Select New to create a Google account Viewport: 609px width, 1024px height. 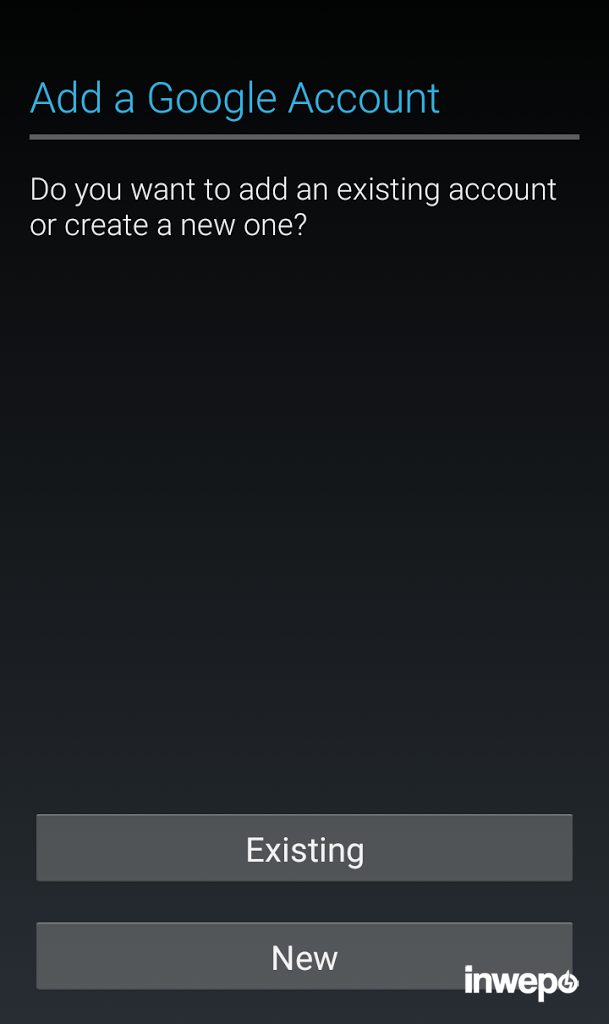pos(304,957)
